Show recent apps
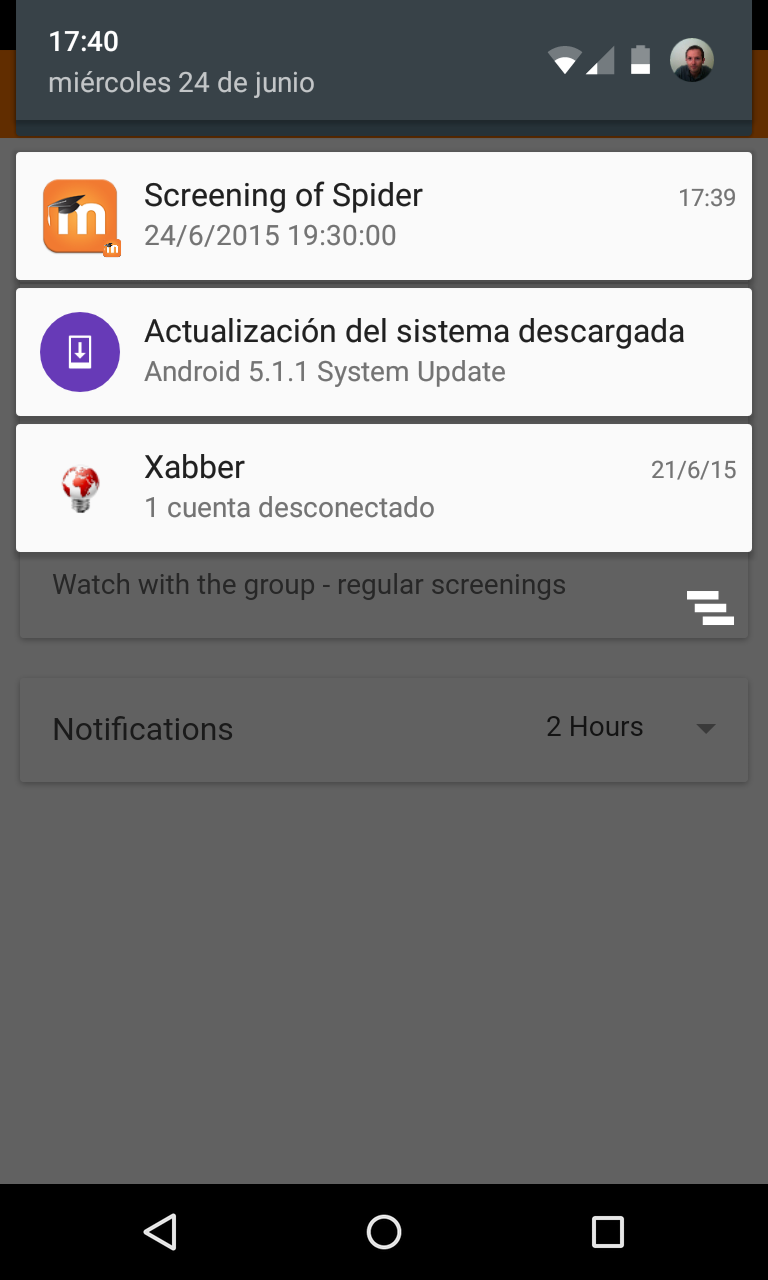The height and width of the screenshot is (1280, 768). pyautogui.click(x=608, y=1232)
